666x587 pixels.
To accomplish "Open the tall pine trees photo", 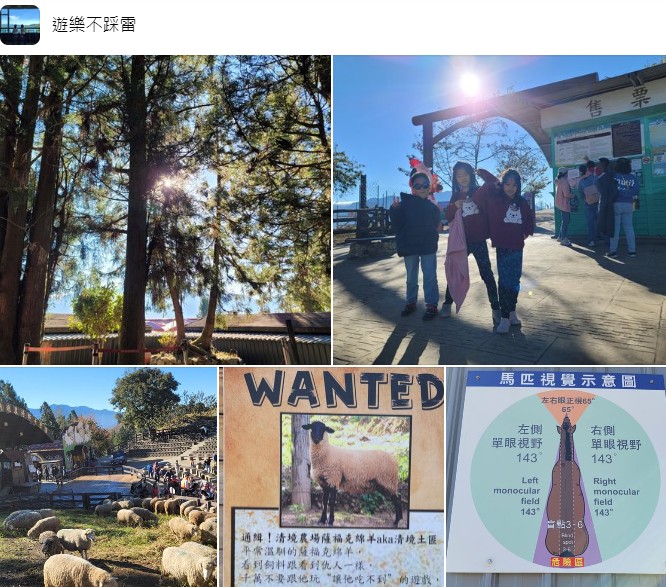I will [x=165, y=210].
